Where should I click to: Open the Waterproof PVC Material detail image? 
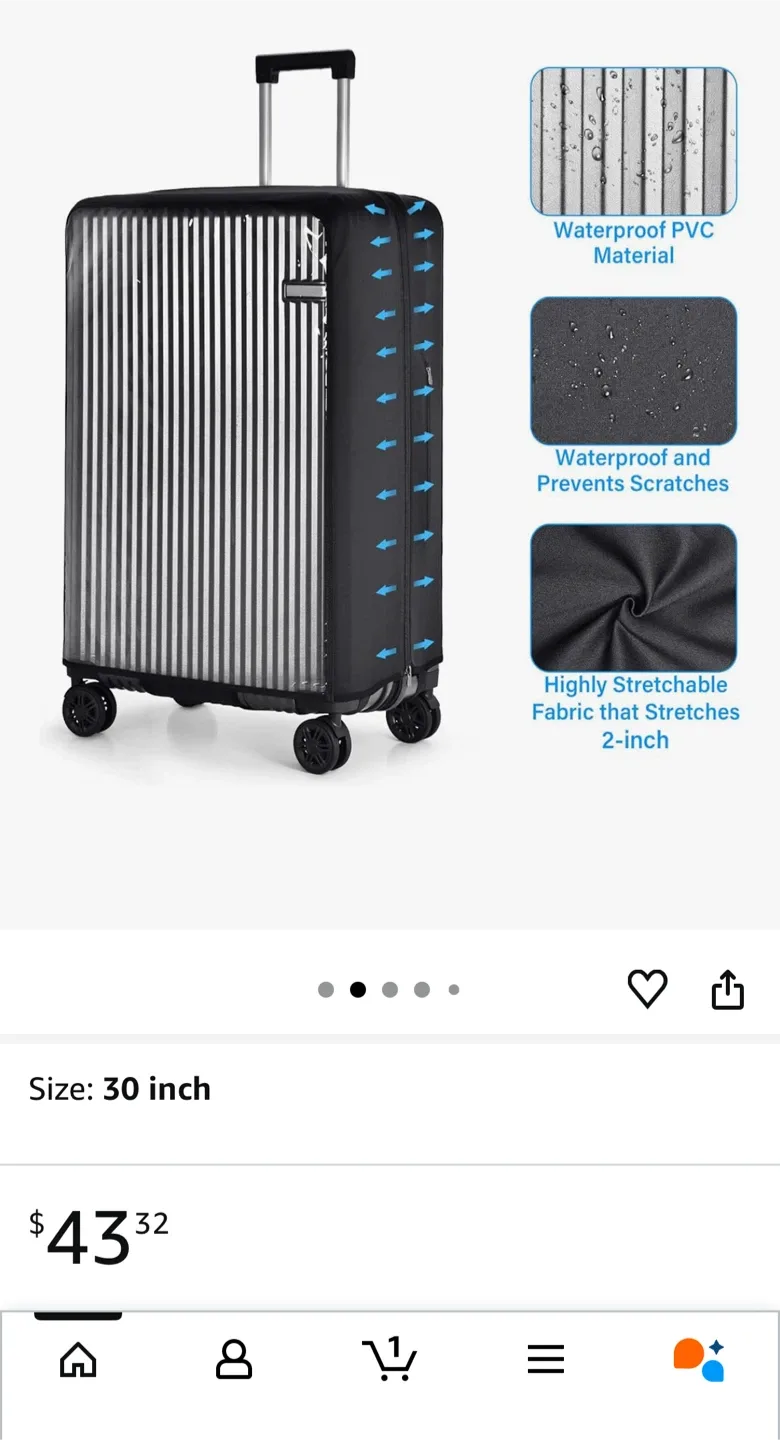click(633, 142)
